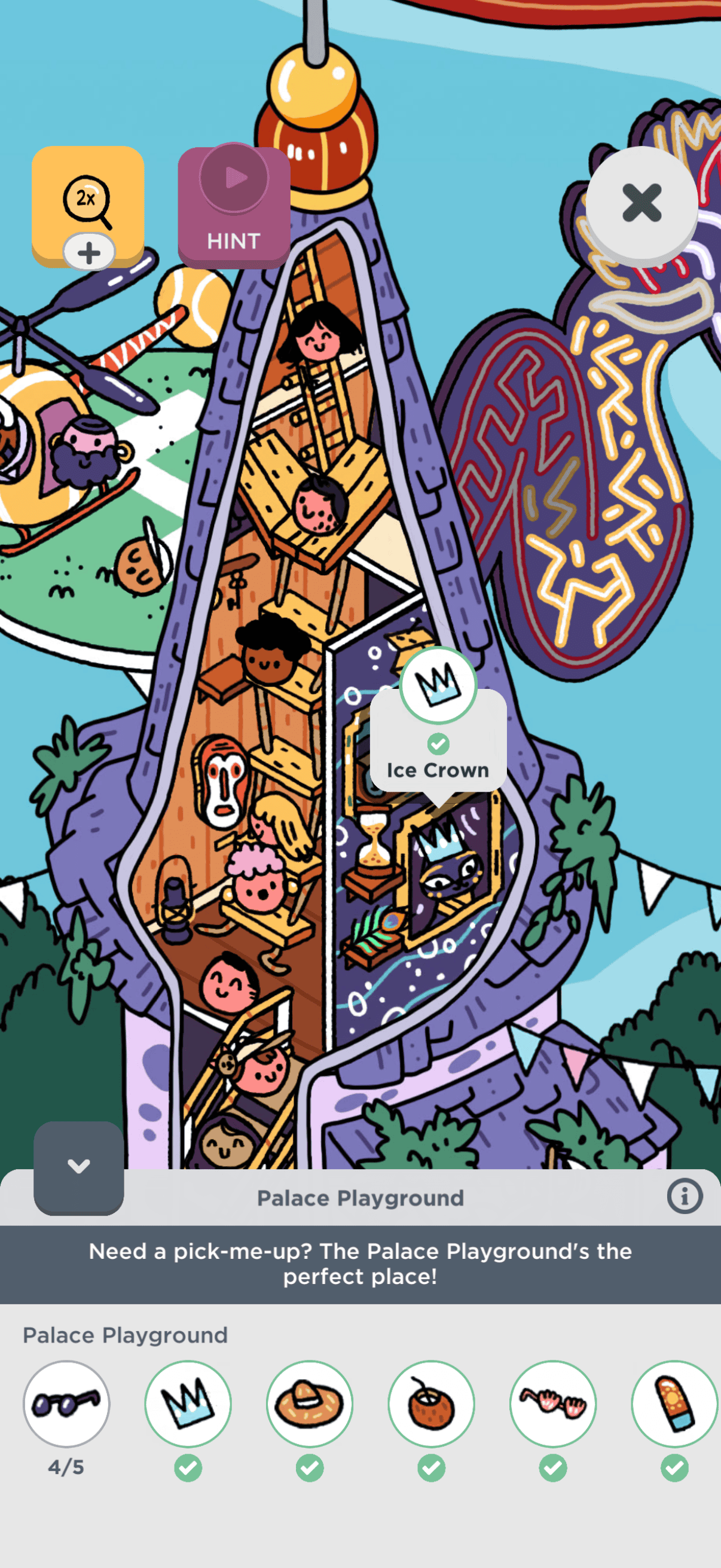Collapse the item panel with the chevron

coord(78,1166)
